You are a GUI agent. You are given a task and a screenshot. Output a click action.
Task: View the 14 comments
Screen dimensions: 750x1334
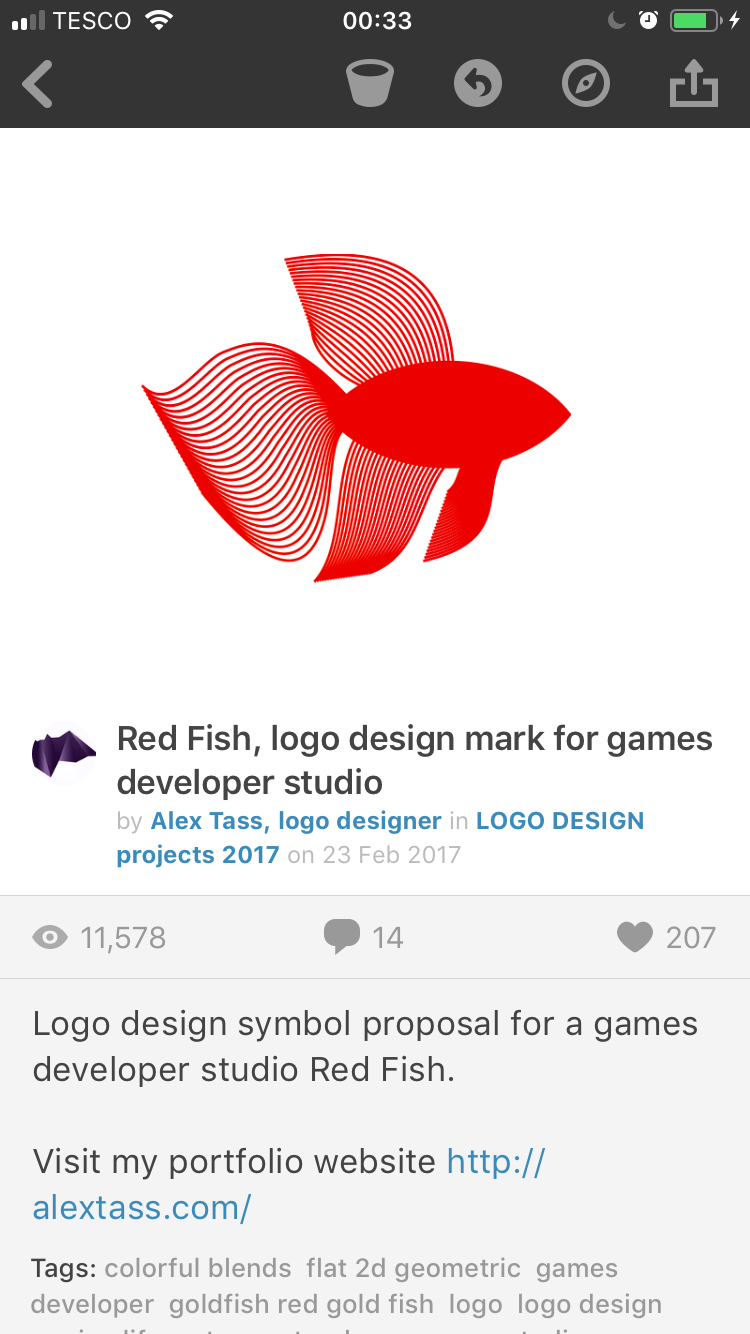364,937
